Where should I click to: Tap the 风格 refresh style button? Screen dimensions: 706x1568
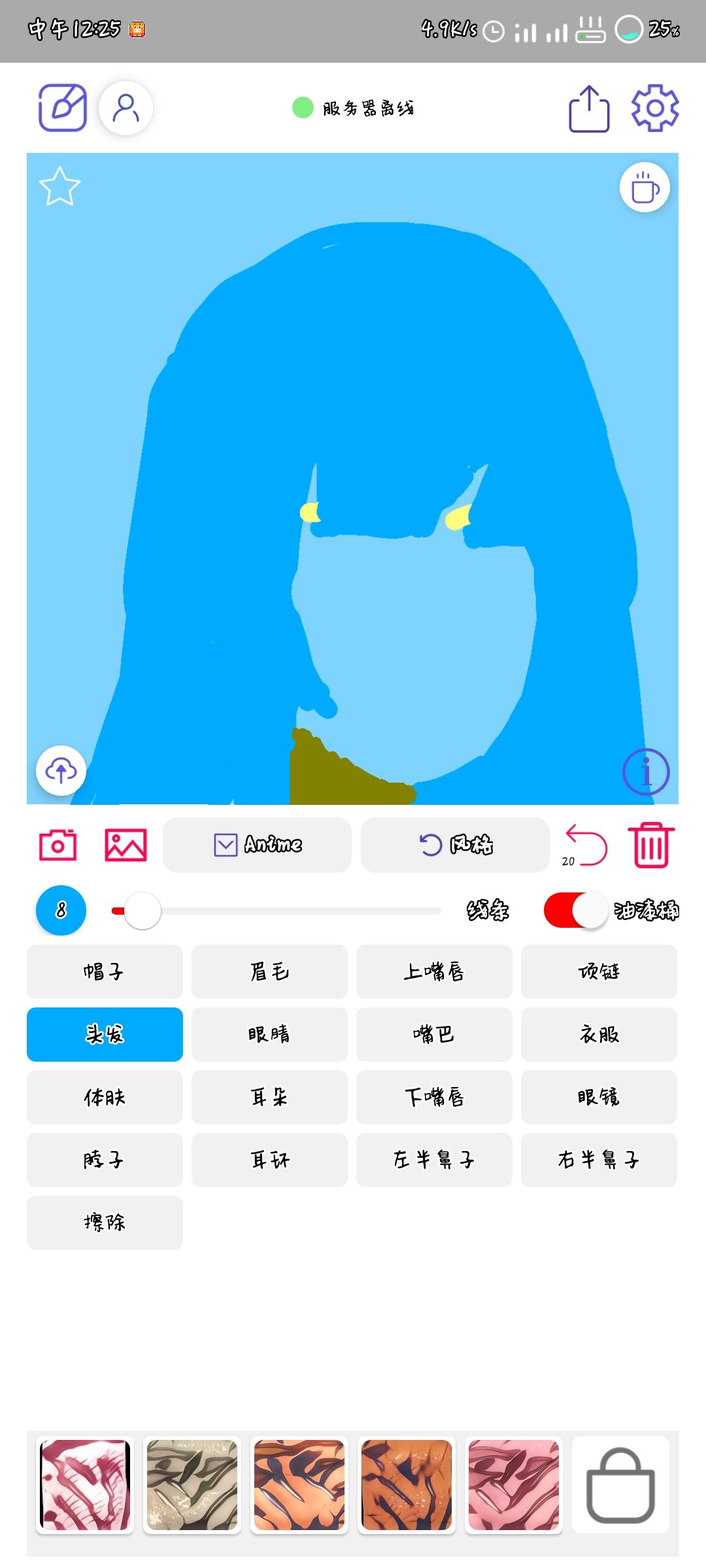(455, 845)
